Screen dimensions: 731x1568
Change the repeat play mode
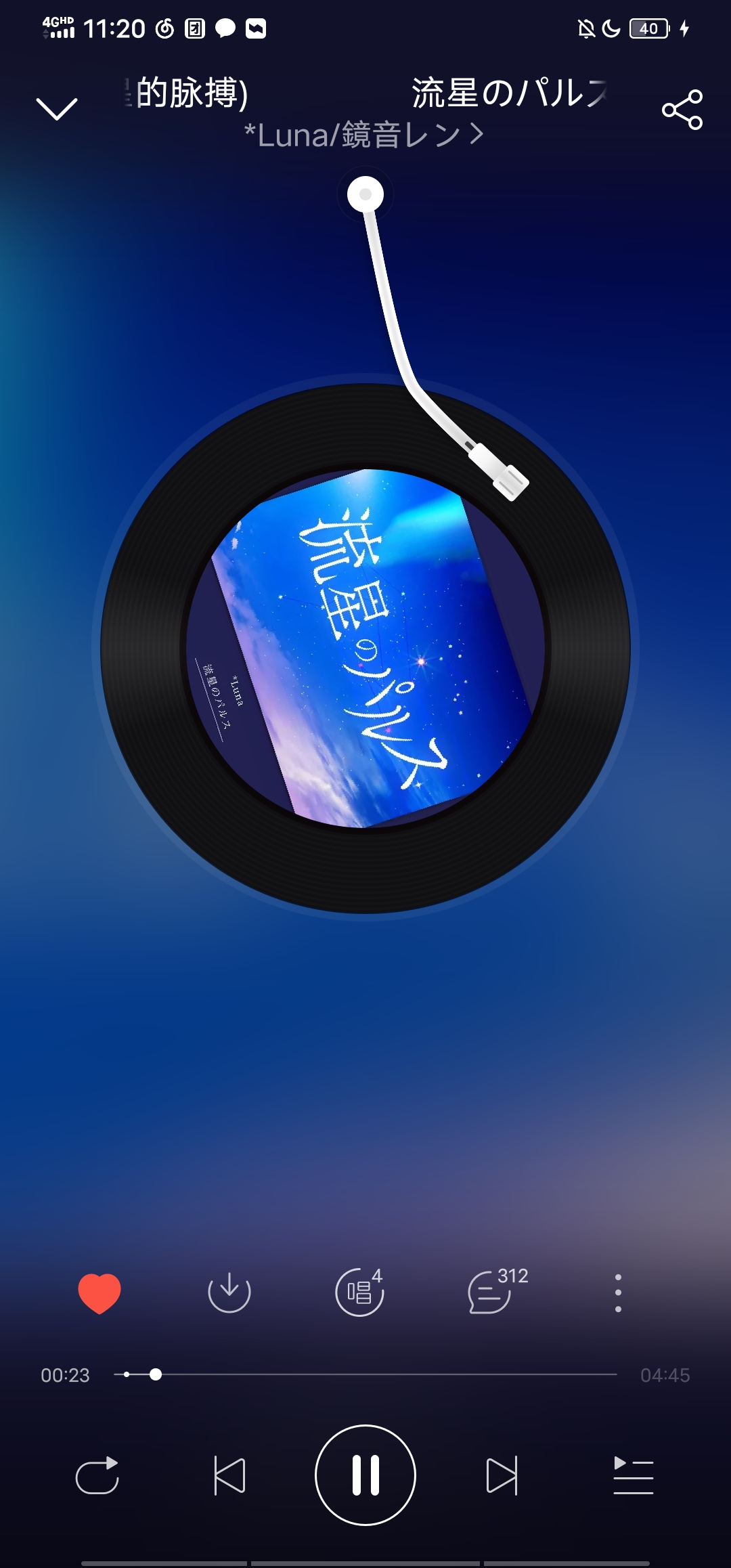click(x=97, y=1475)
